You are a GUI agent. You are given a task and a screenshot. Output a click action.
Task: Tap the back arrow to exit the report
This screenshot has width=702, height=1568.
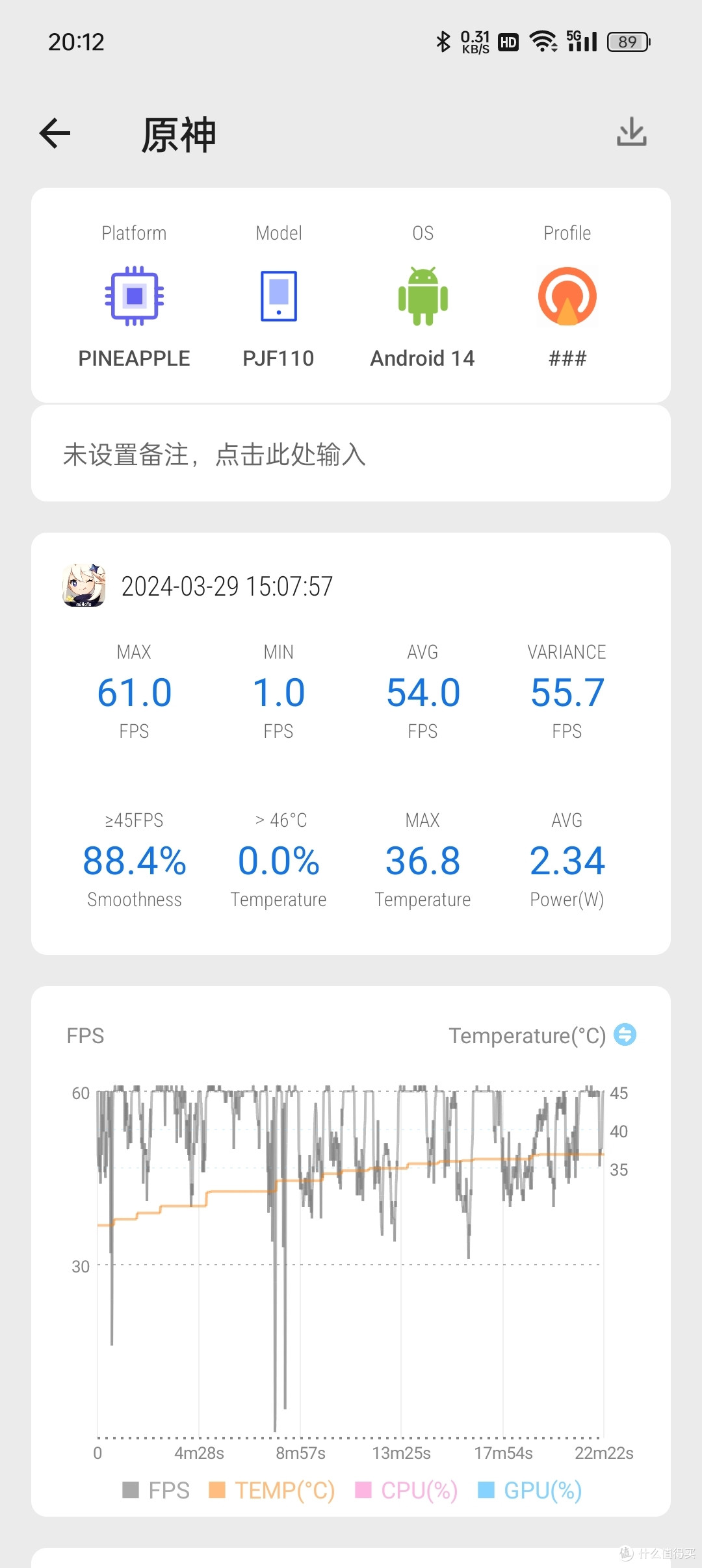tap(55, 133)
